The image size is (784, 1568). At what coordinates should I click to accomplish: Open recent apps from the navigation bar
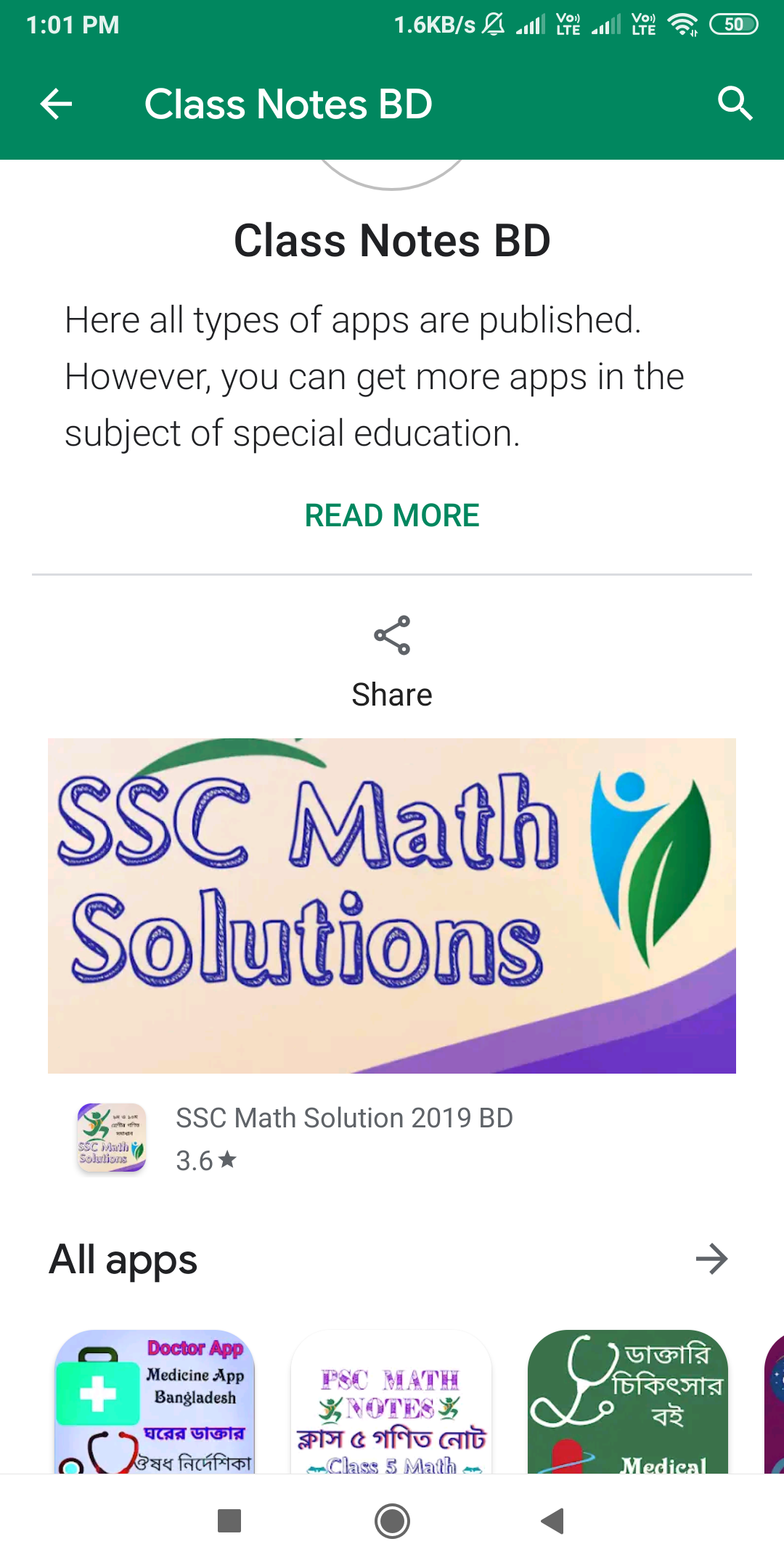229,1521
